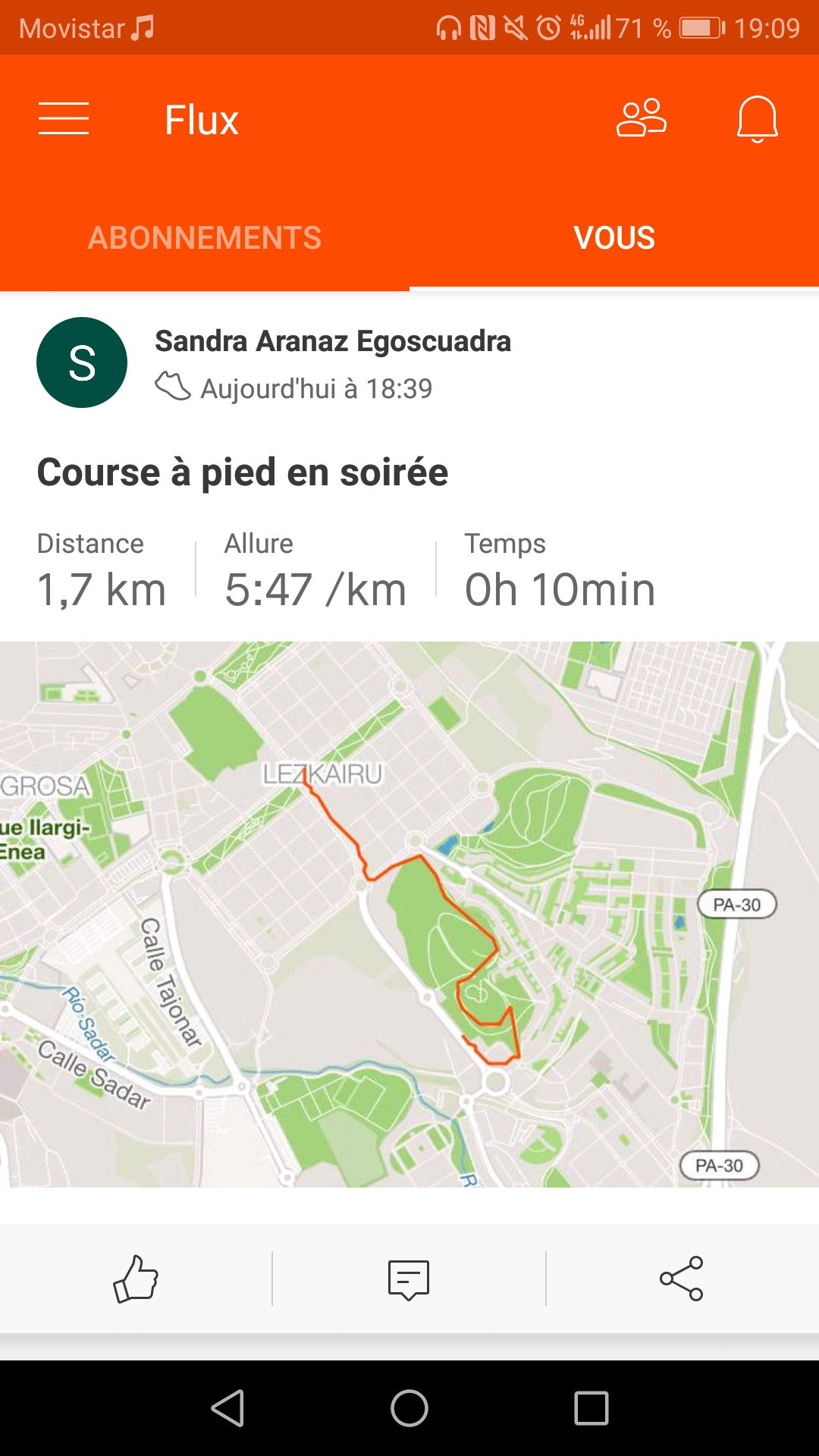The height and width of the screenshot is (1456, 819).
Task: Tap the system home button
Action: pos(409,1408)
